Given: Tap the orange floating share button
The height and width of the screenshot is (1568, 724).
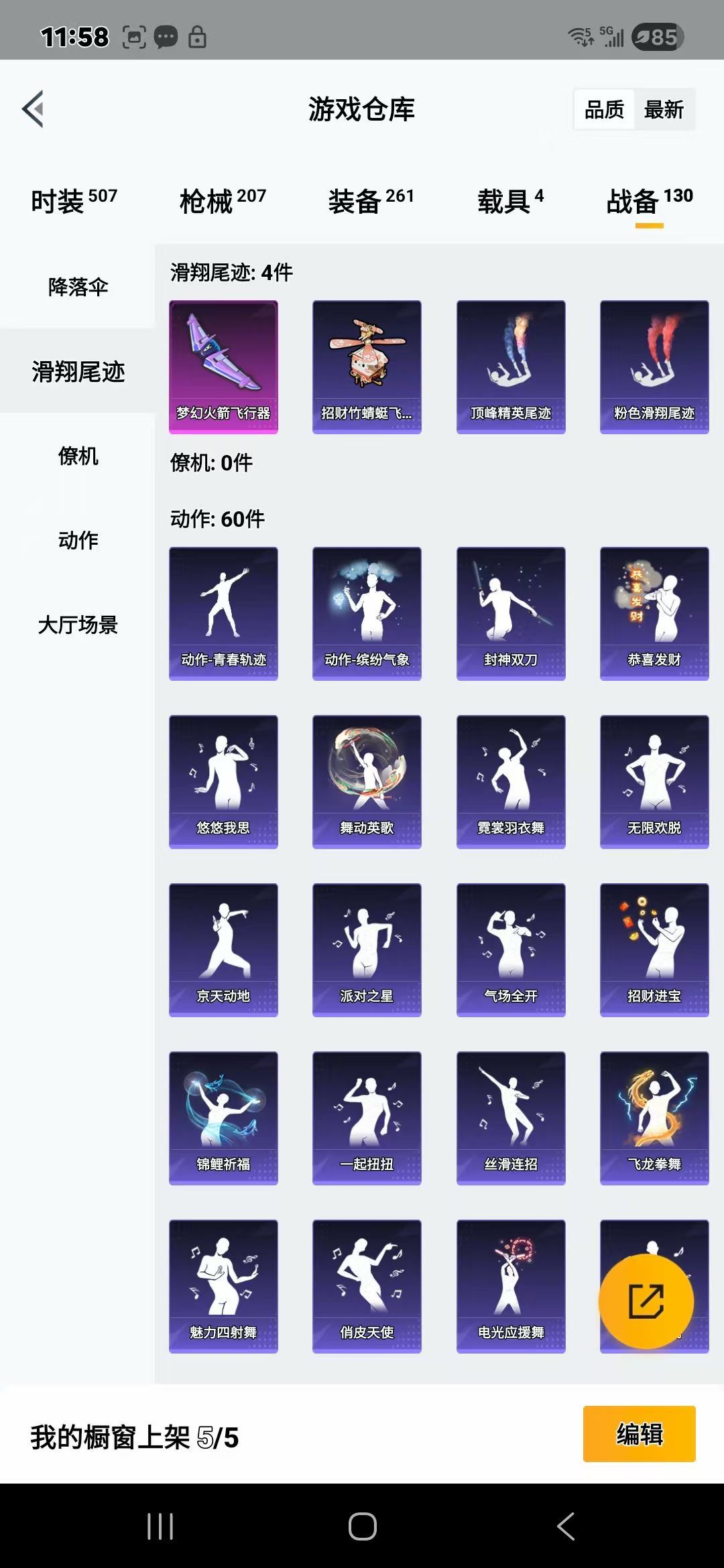Looking at the screenshot, I should click(646, 1301).
